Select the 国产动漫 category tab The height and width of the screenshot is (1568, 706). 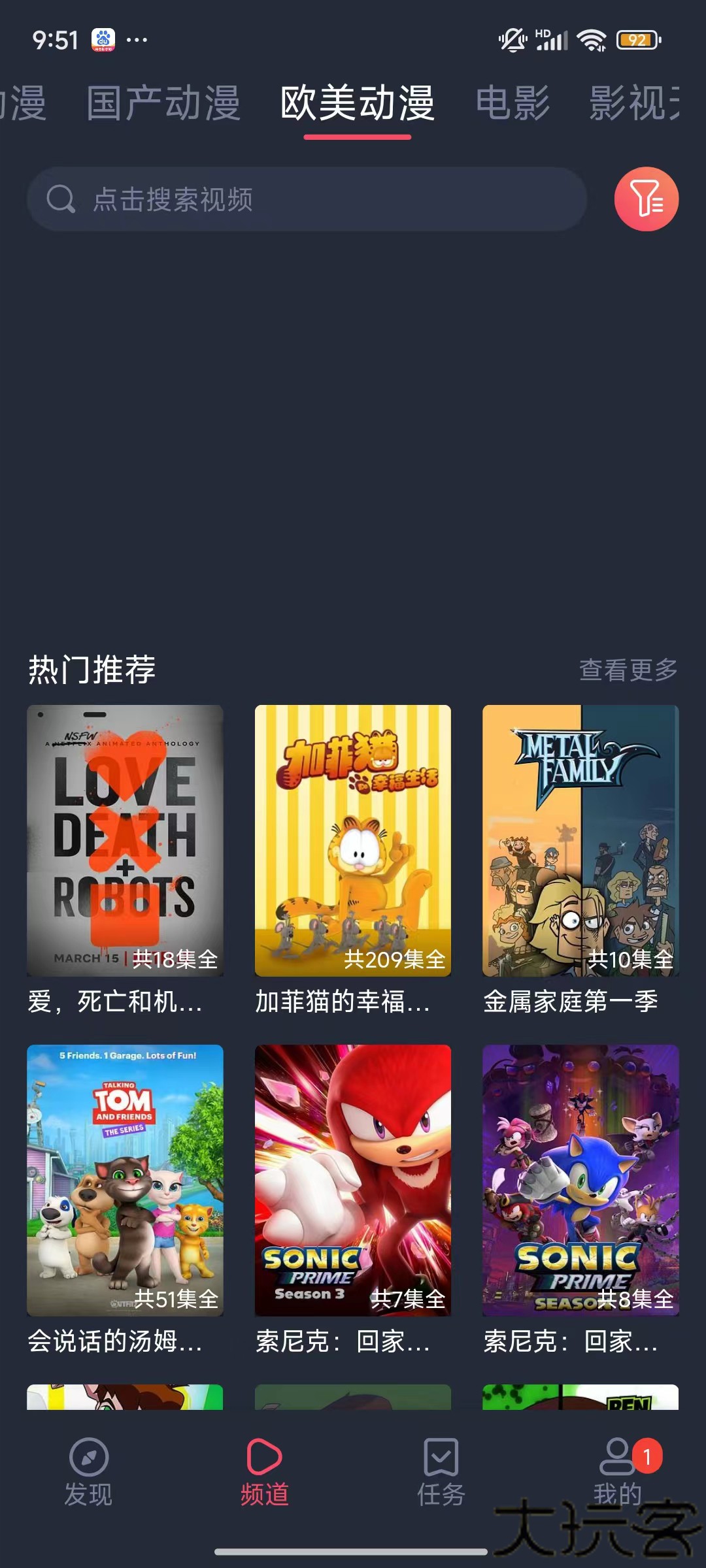coord(162,105)
